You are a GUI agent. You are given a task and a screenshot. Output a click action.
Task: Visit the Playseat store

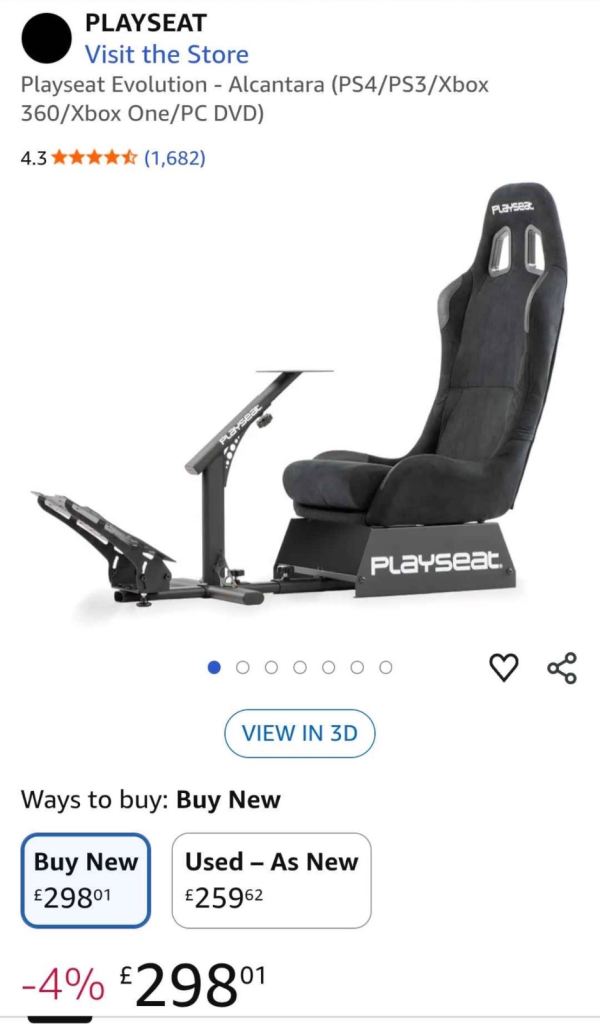pos(166,54)
